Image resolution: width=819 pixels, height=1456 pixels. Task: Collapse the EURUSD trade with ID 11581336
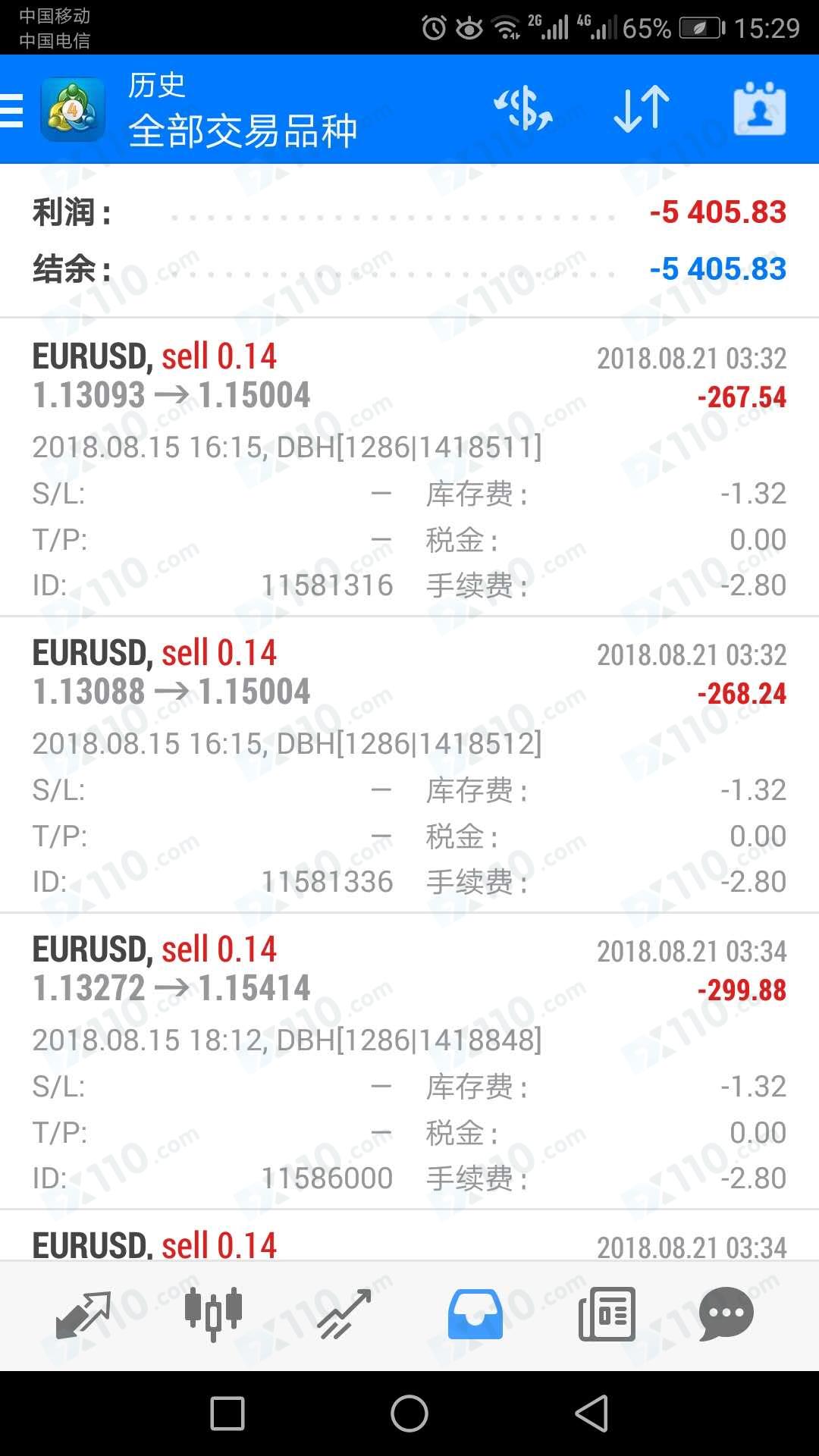(409, 764)
